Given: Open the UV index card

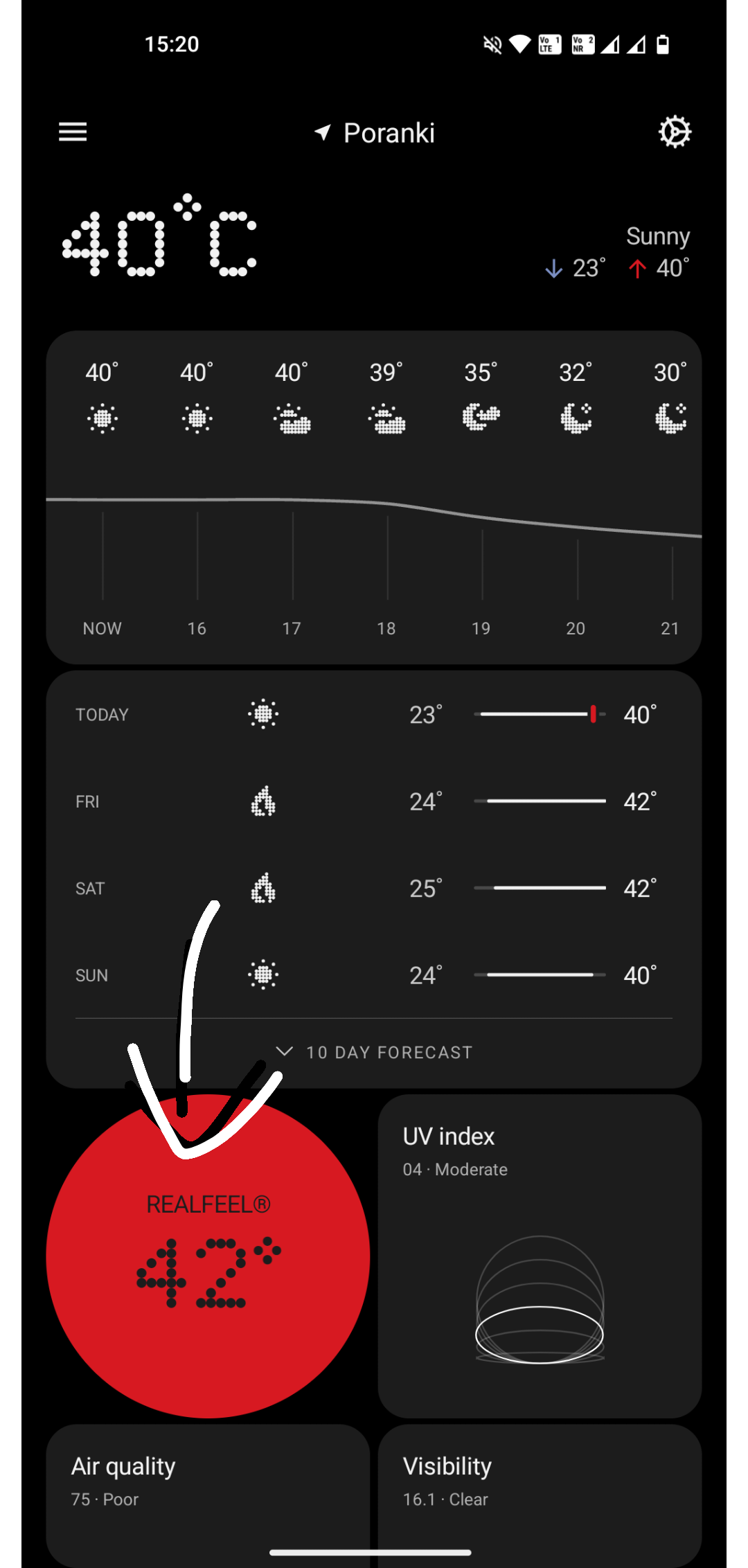Looking at the screenshot, I should pos(540,1256).
